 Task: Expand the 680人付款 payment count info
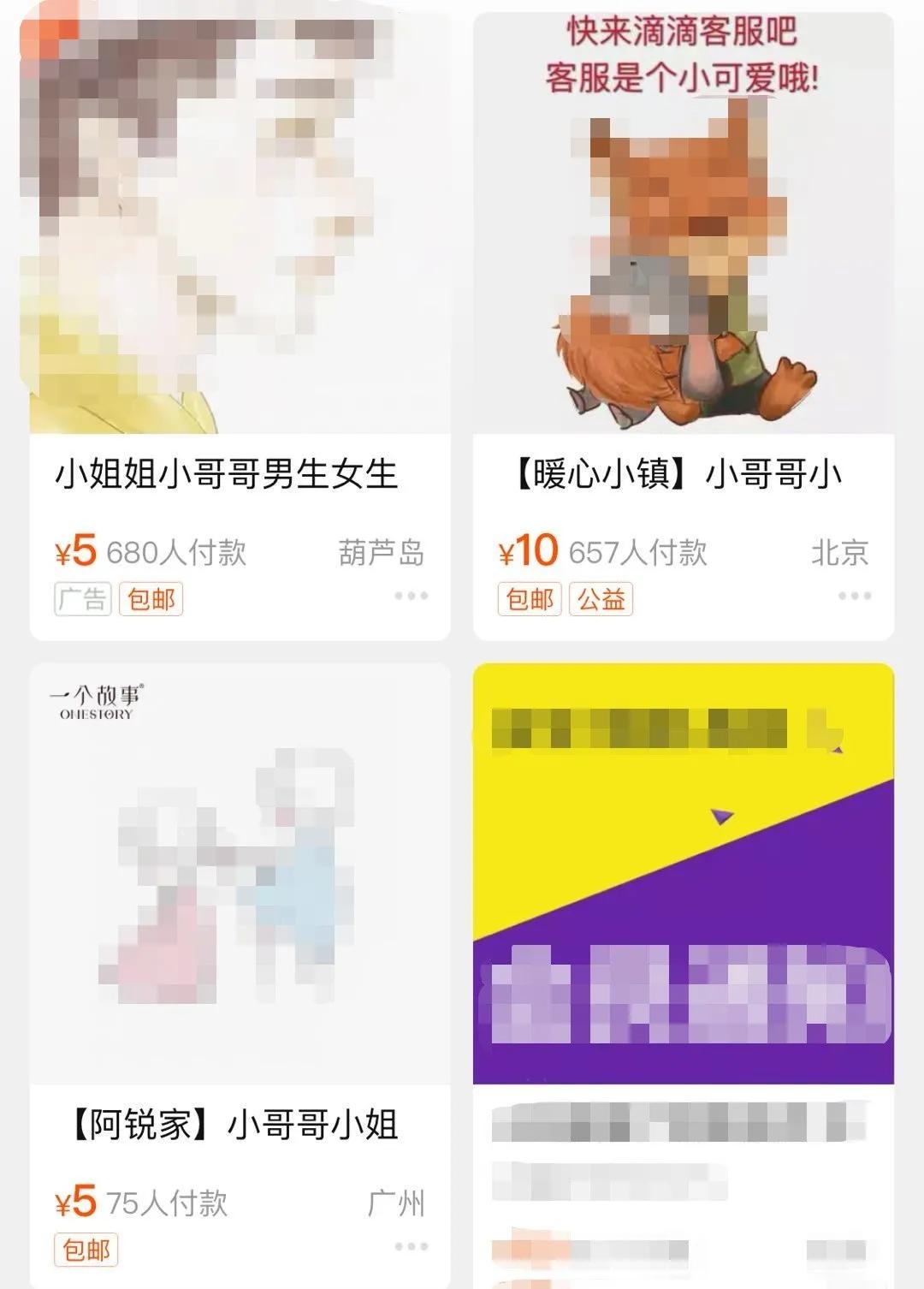pos(176,554)
